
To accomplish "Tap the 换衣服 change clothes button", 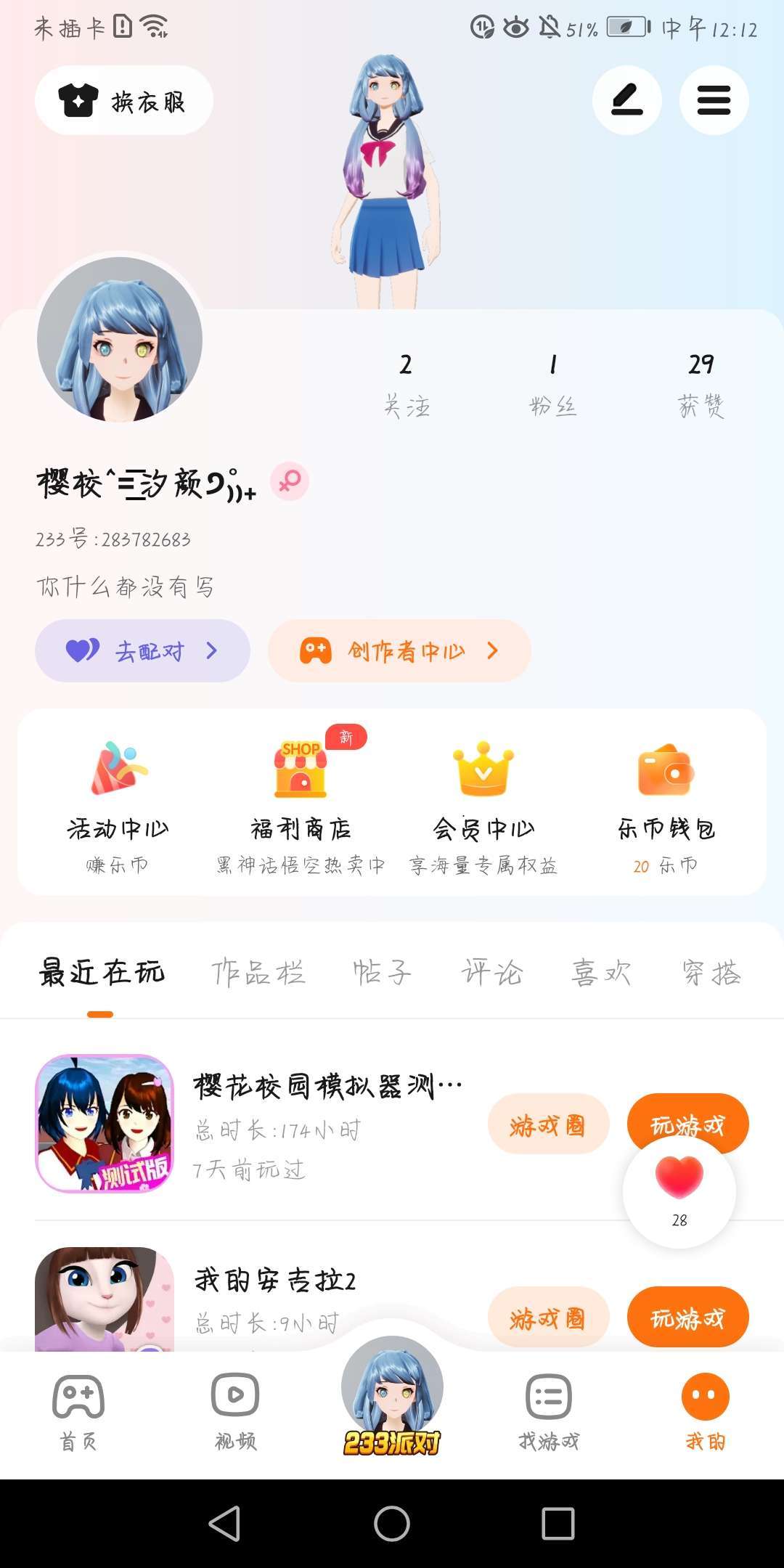I will [124, 100].
